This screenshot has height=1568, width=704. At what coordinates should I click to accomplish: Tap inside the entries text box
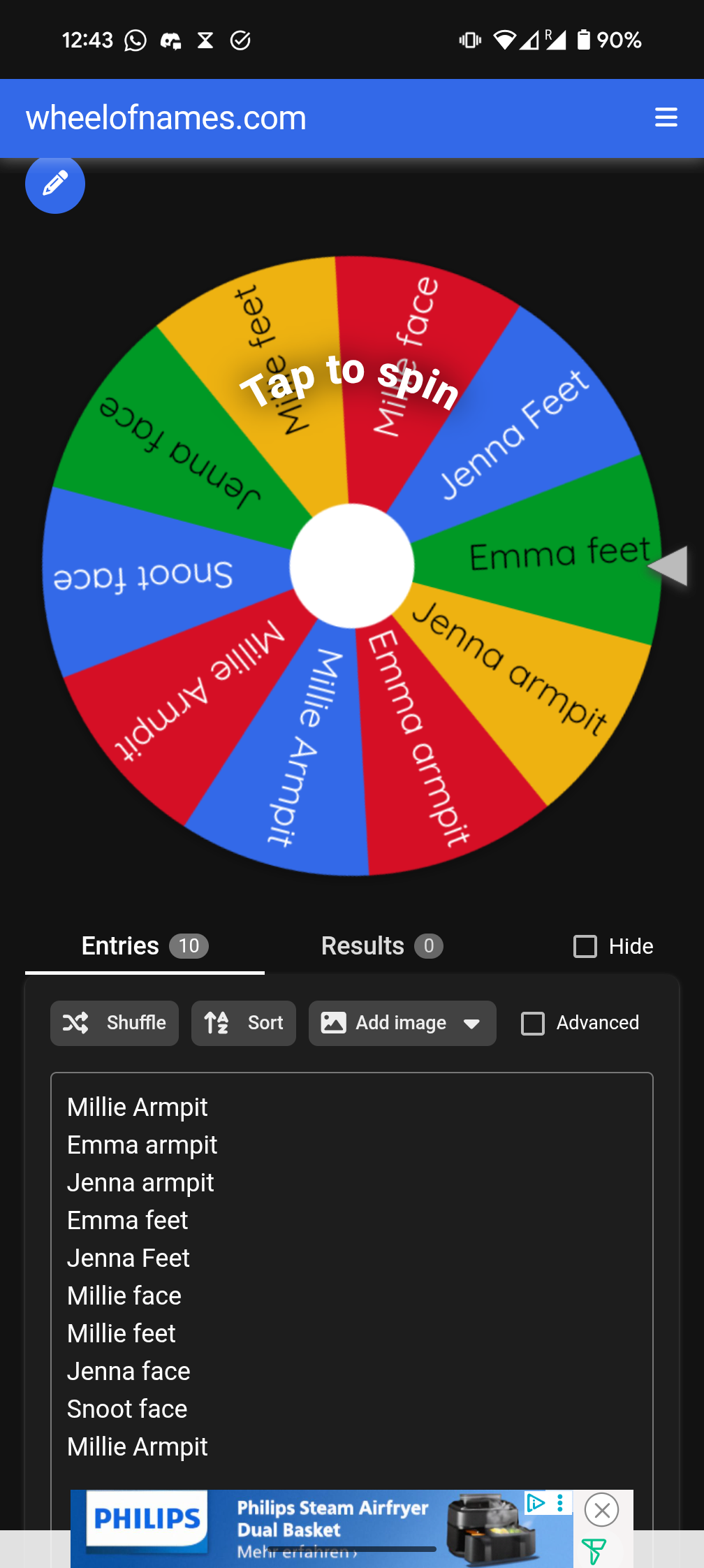click(x=352, y=1279)
